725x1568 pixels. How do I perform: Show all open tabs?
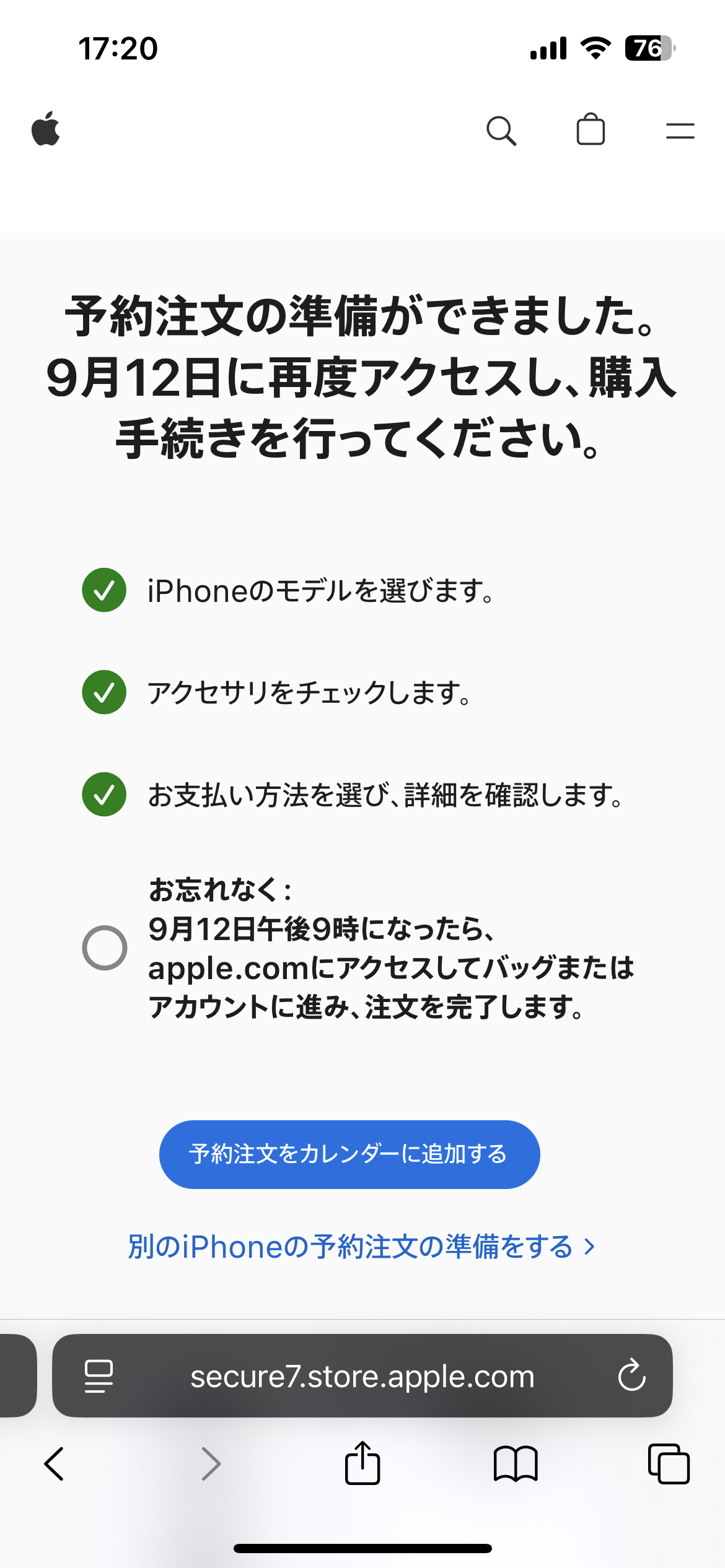668,1464
